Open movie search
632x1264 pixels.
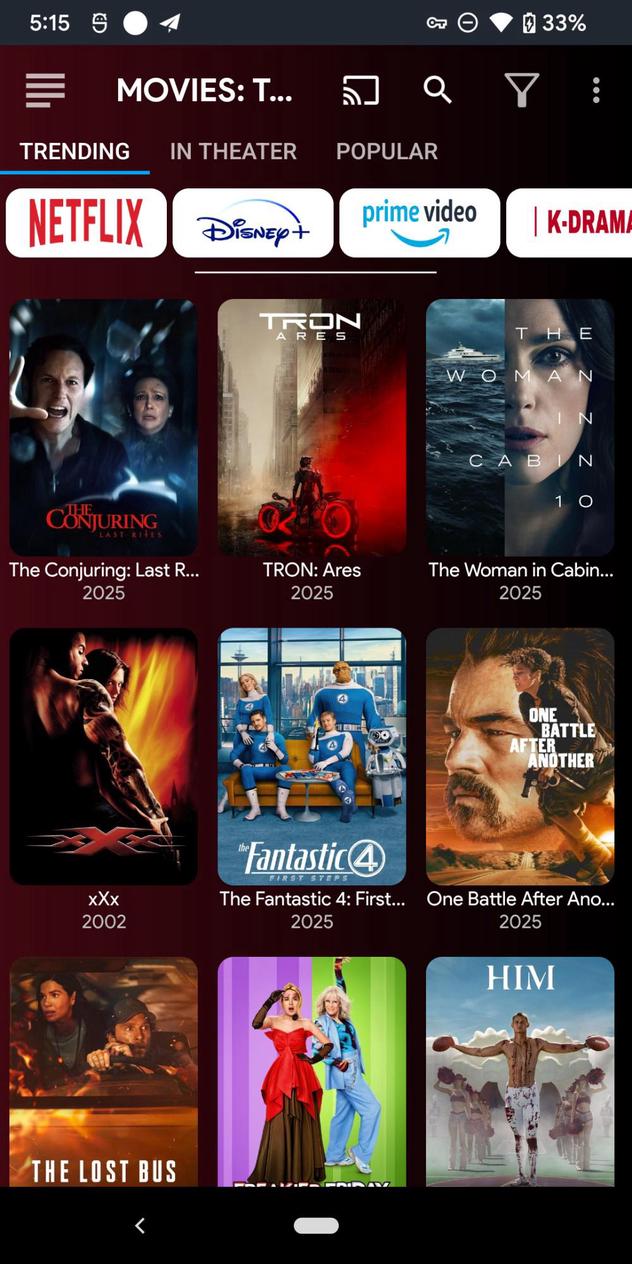point(437,91)
